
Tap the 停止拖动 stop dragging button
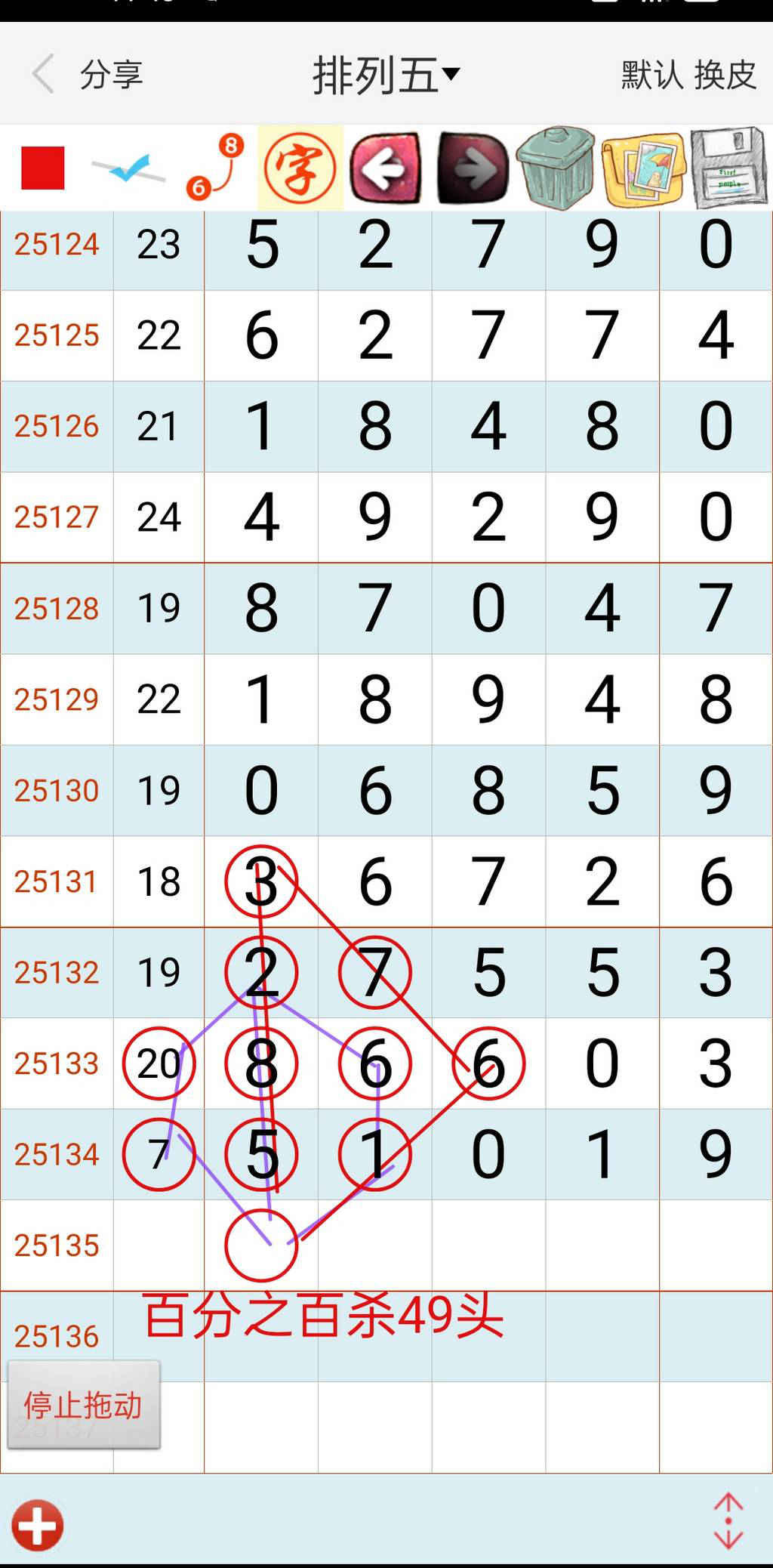[83, 1405]
